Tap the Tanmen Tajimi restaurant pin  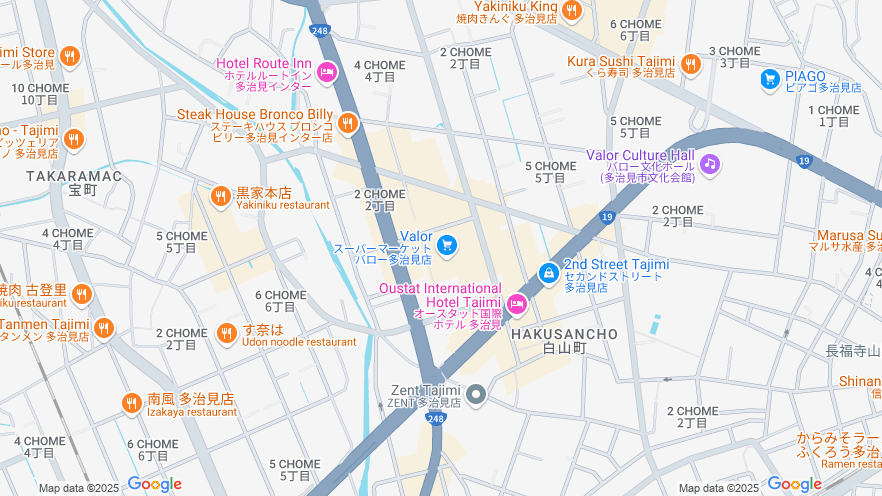point(104,328)
